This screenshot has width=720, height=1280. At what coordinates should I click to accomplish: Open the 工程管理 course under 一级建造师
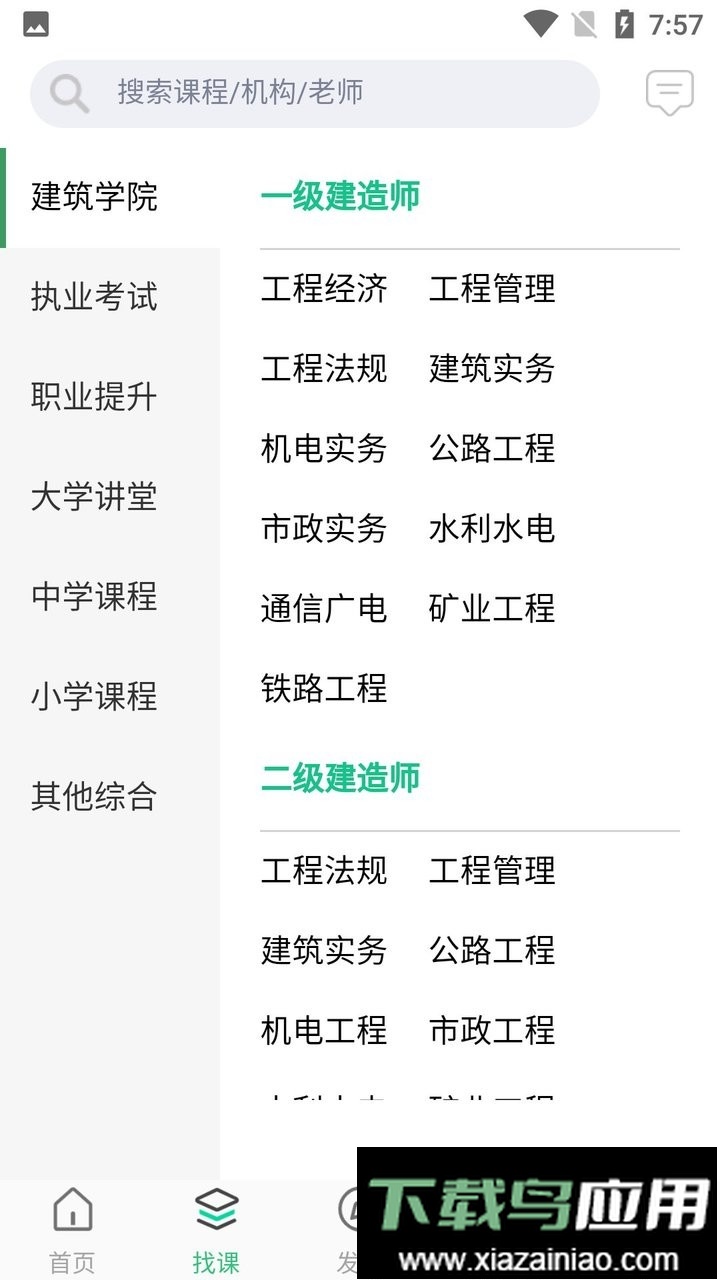click(x=492, y=290)
